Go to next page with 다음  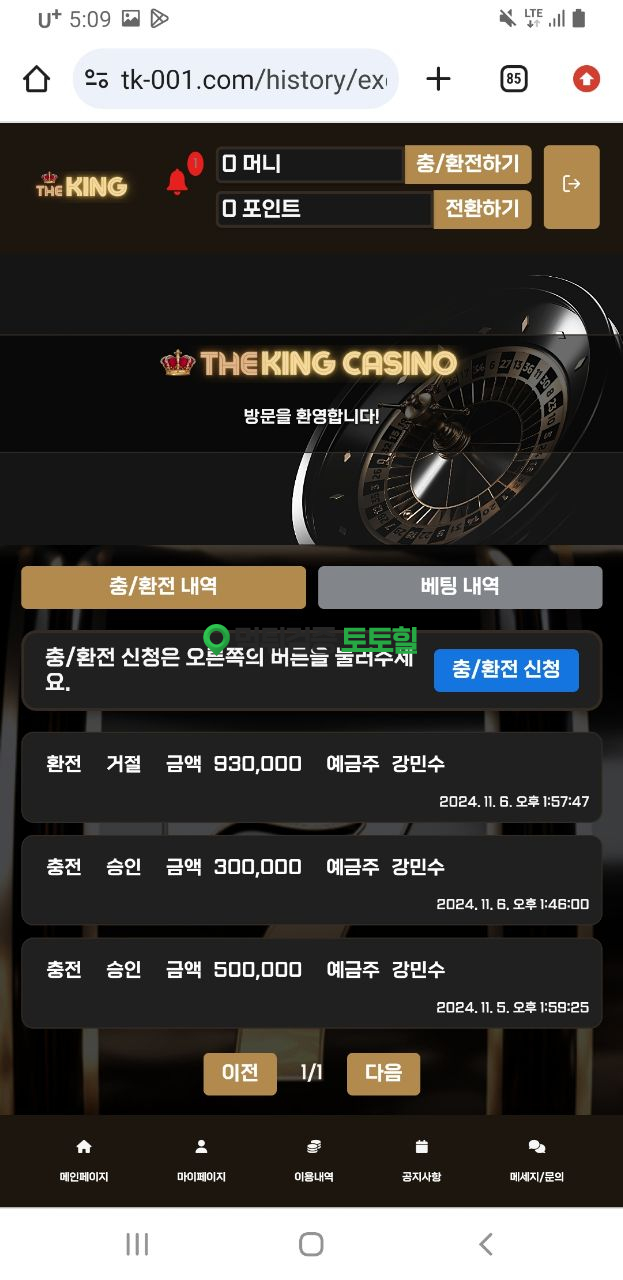click(383, 1074)
